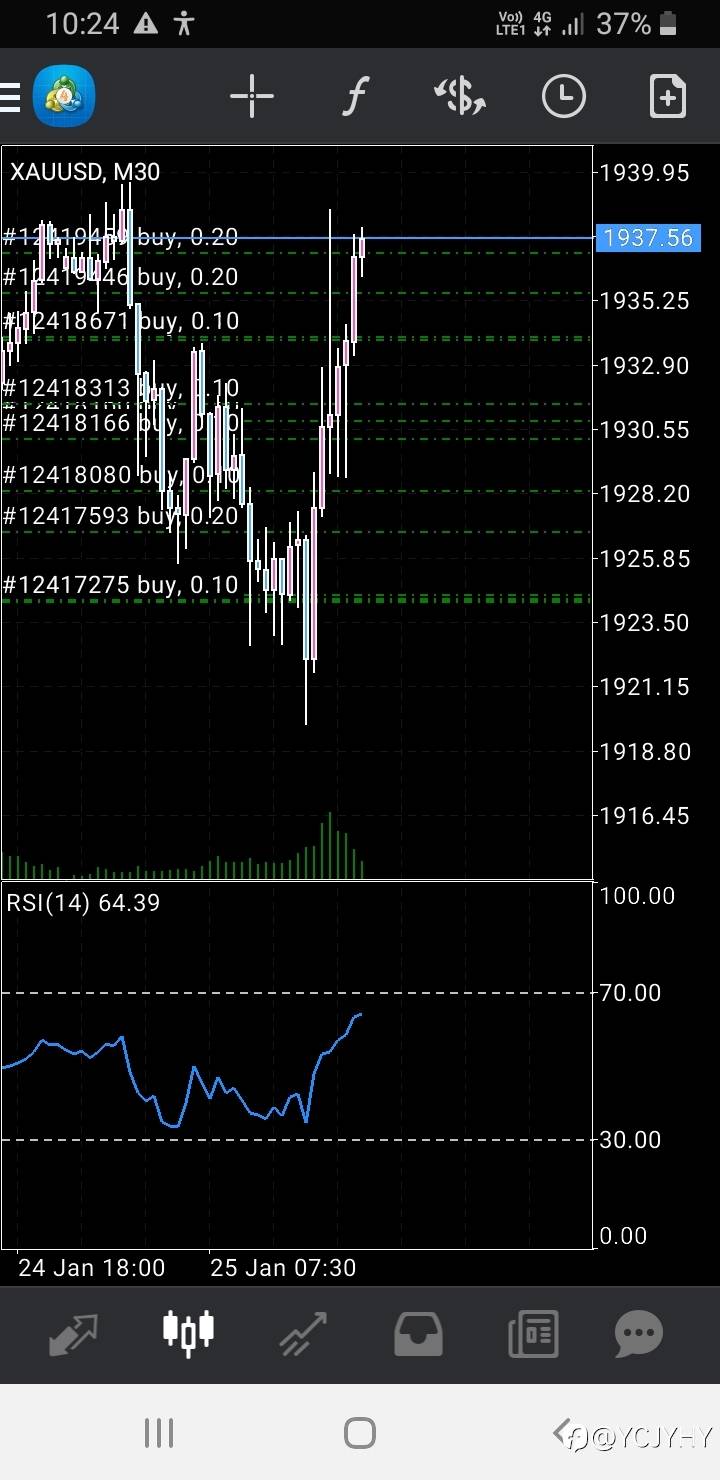
Task: Open the chat messages tab
Action: (639, 1333)
